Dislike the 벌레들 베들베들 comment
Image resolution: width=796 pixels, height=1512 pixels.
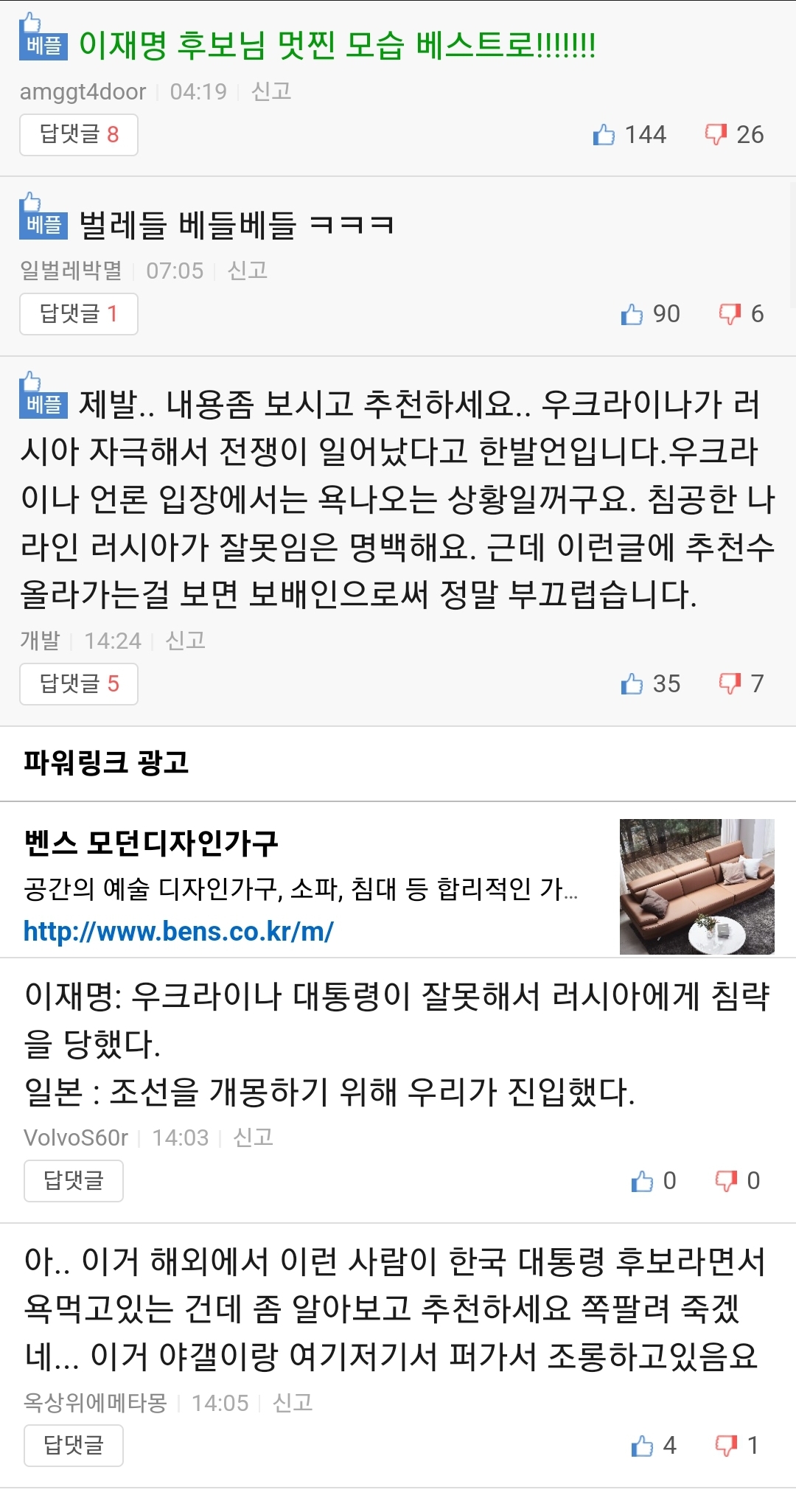click(x=730, y=315)
